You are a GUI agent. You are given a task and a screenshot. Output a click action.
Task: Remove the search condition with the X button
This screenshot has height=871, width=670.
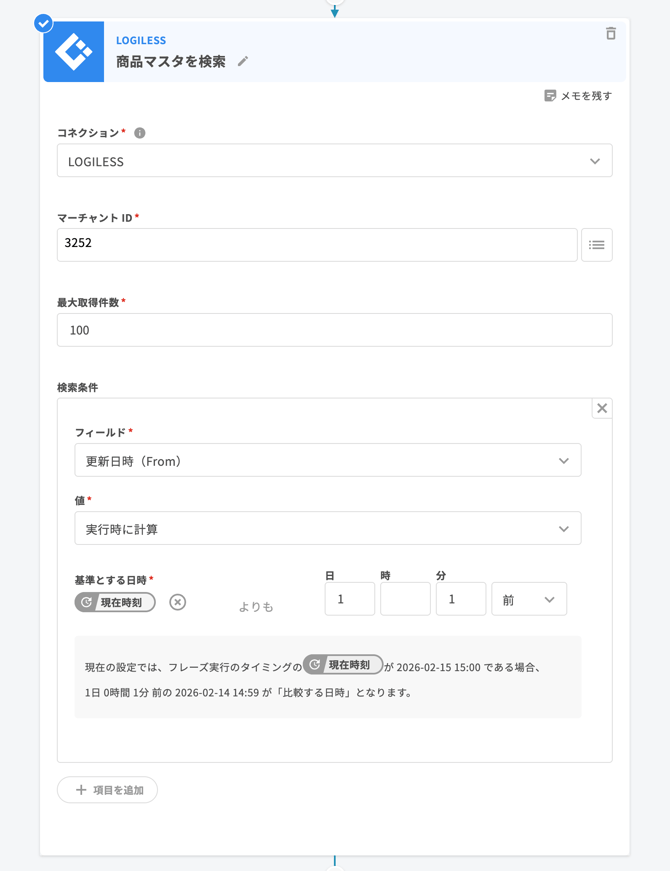[x=601, y=408]
